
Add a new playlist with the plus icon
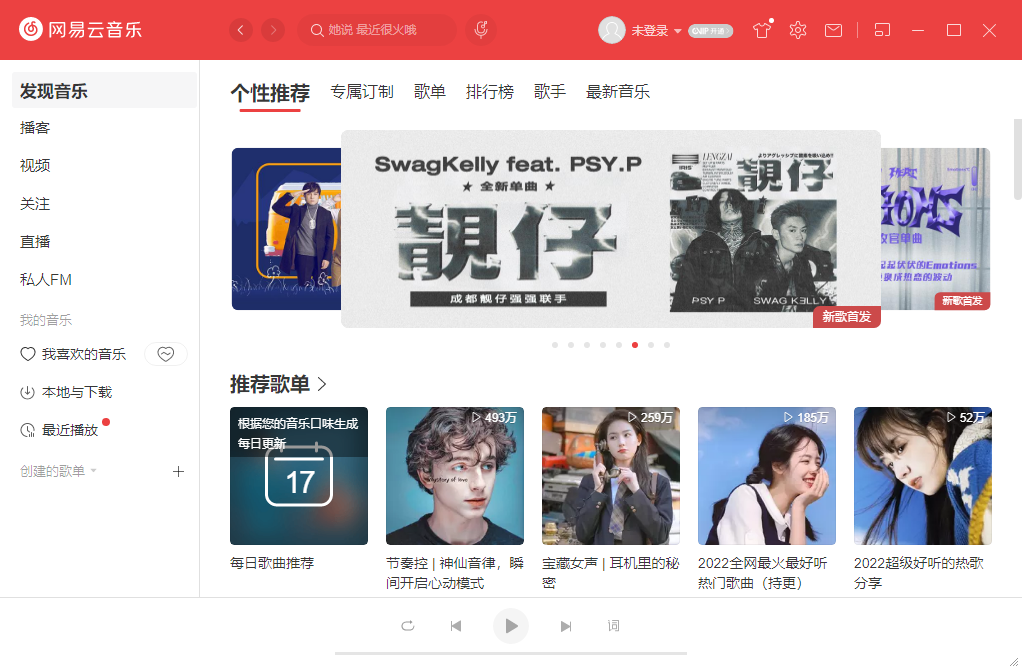point(179,471)
